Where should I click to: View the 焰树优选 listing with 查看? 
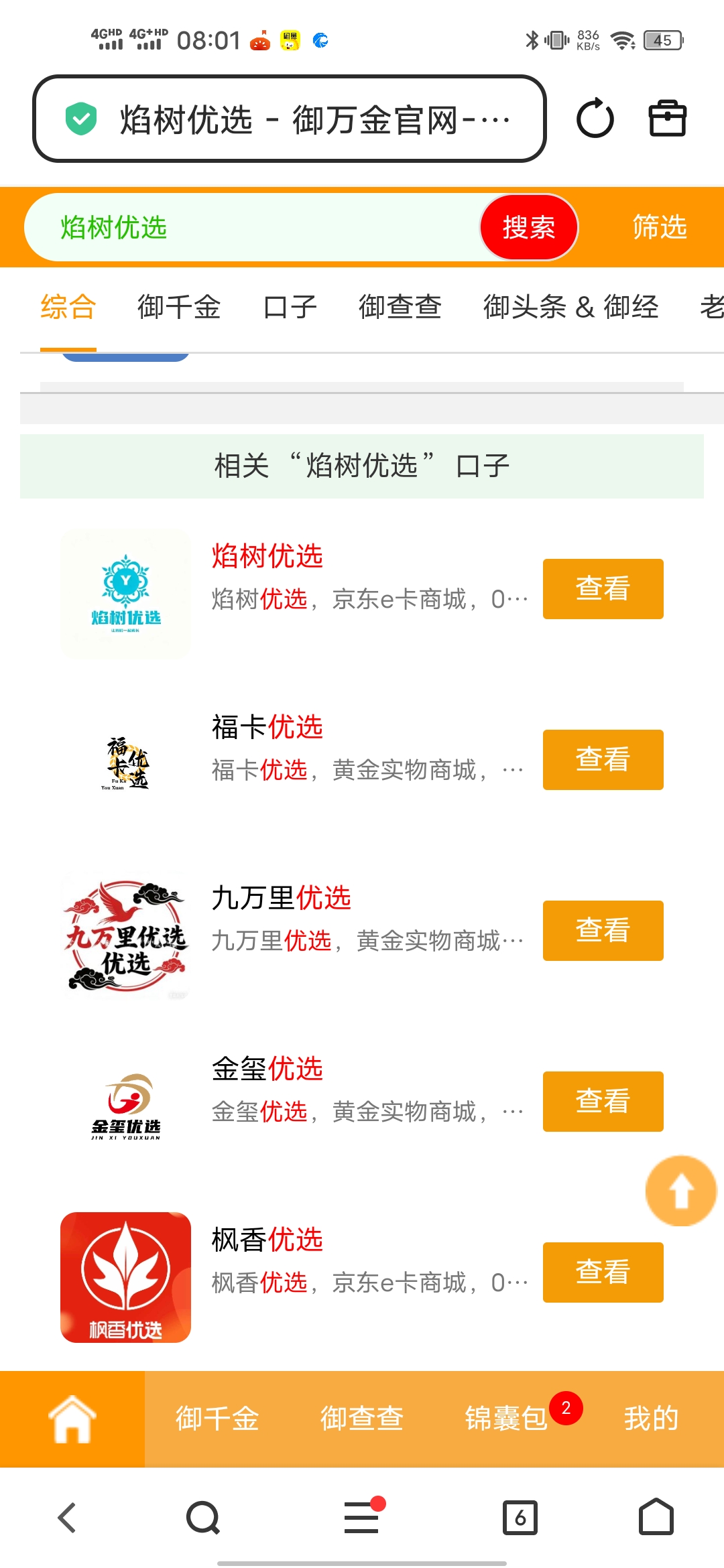pos(603,588)
